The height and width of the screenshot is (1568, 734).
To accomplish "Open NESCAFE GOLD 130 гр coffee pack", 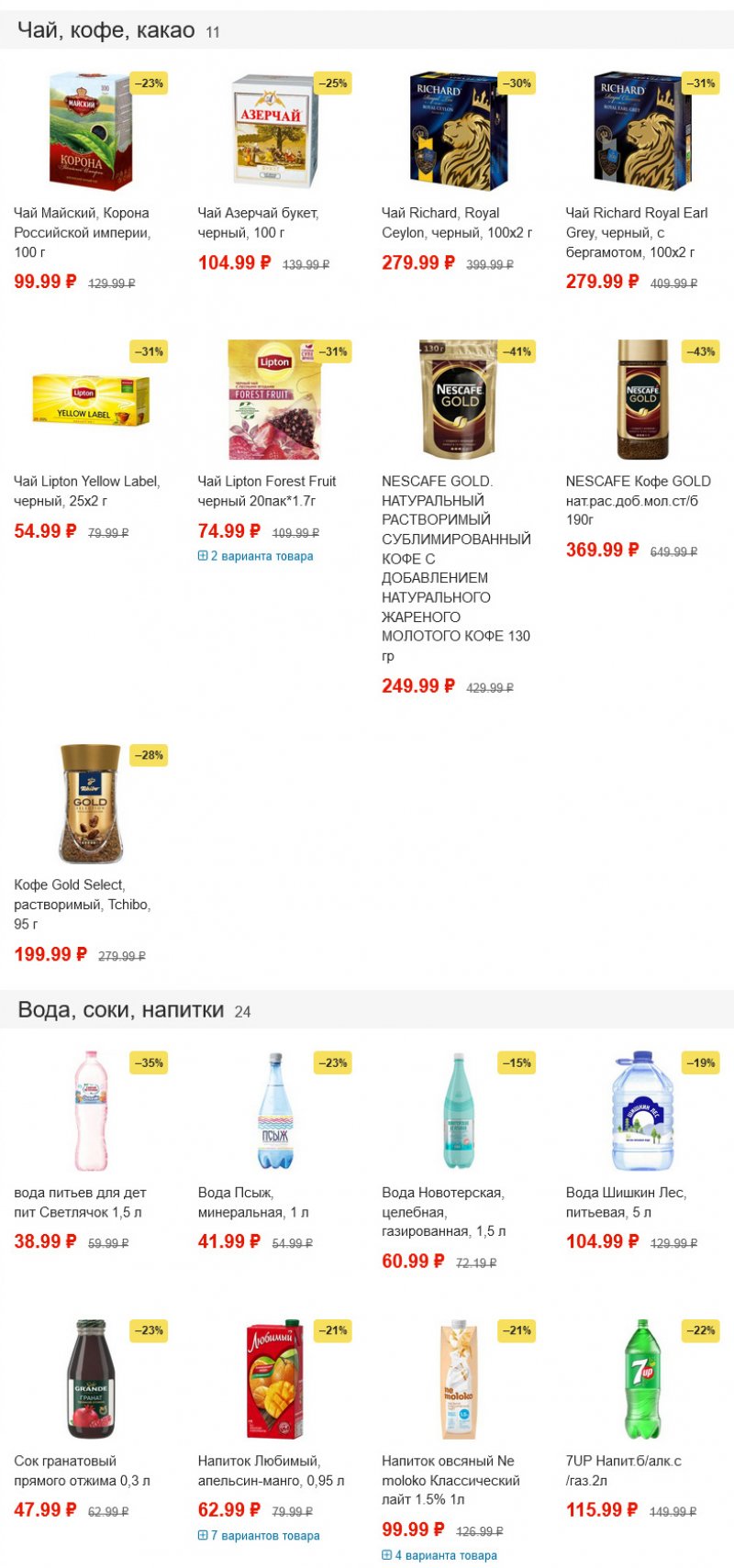I will tap(457, 399).
